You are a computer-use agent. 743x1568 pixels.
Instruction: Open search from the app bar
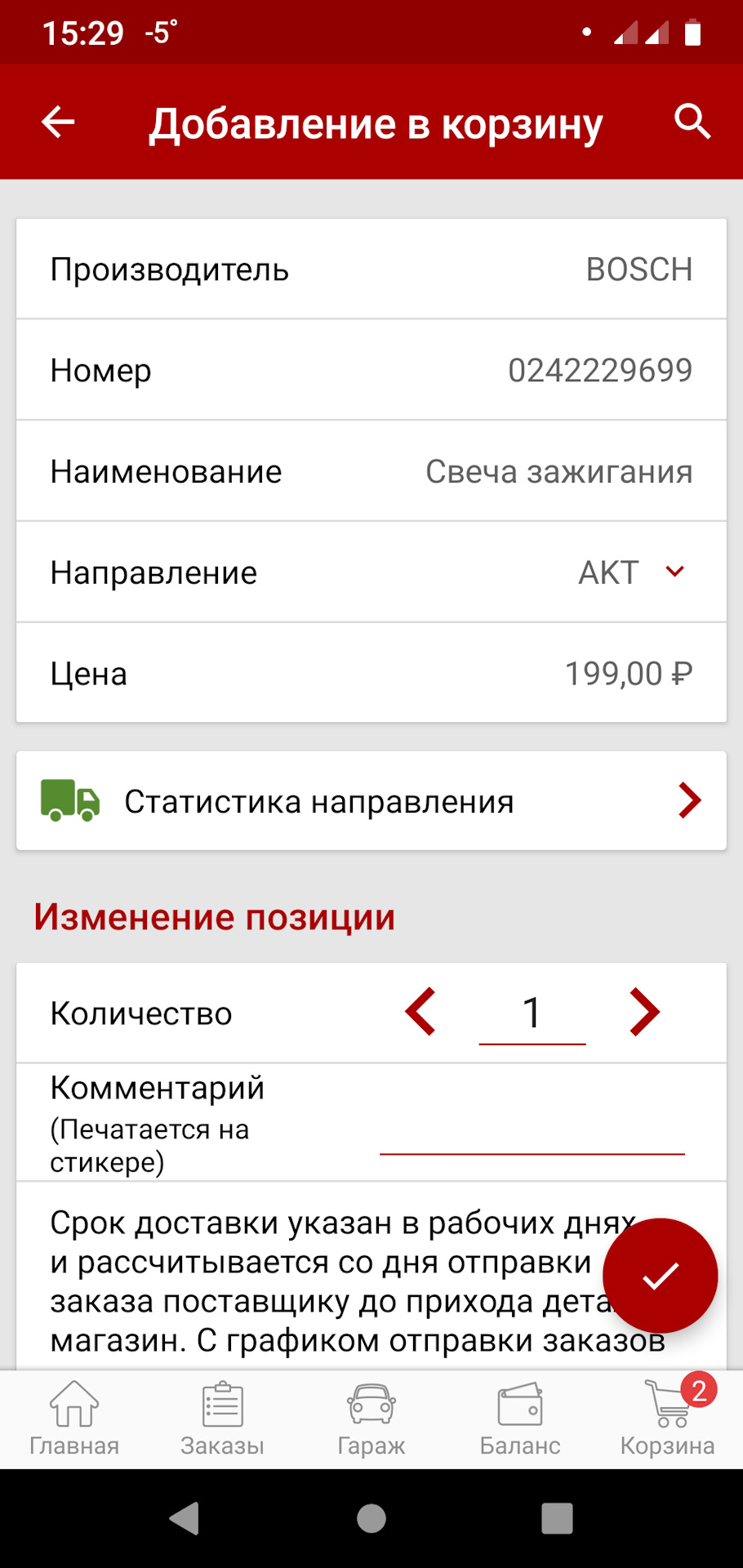[x=692, y=122]
